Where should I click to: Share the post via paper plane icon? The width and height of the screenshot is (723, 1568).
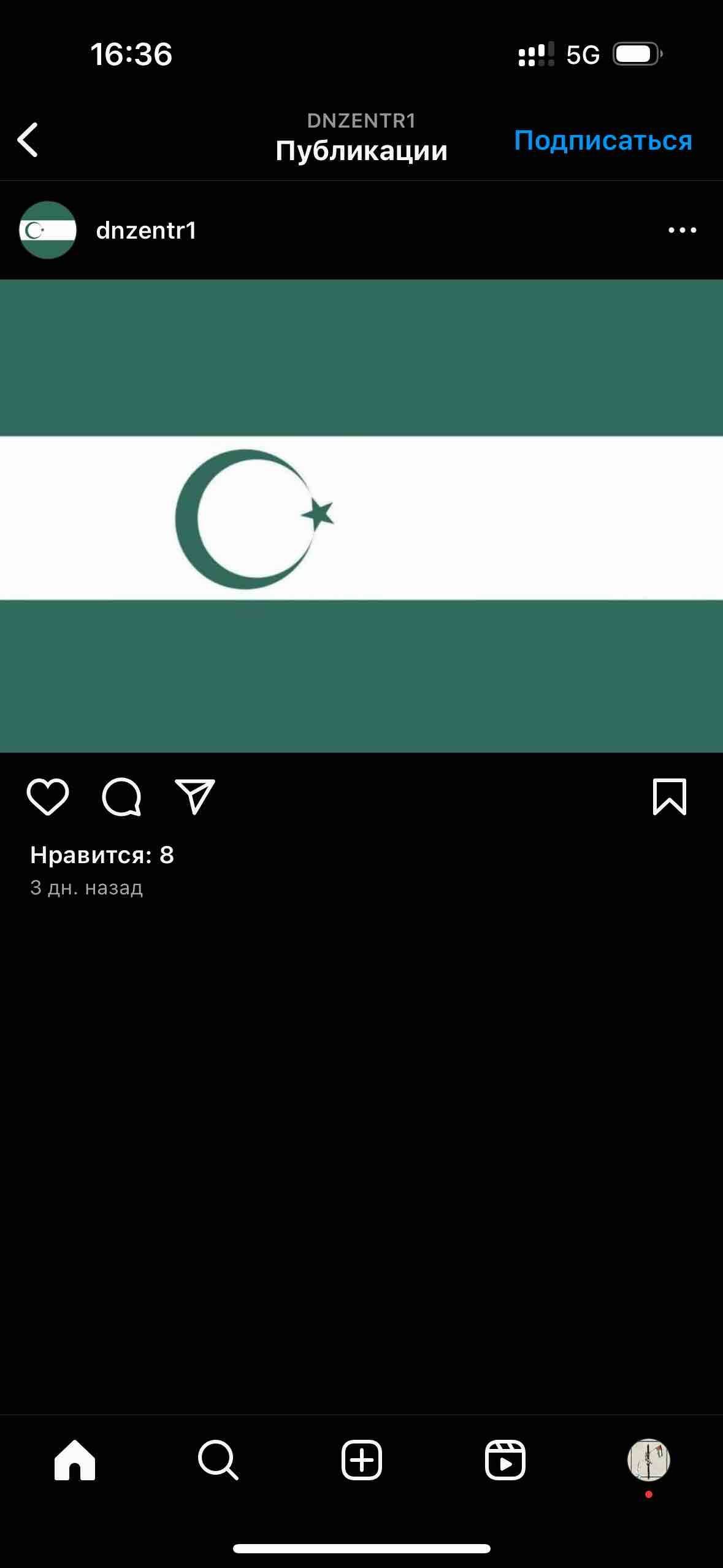195,797
